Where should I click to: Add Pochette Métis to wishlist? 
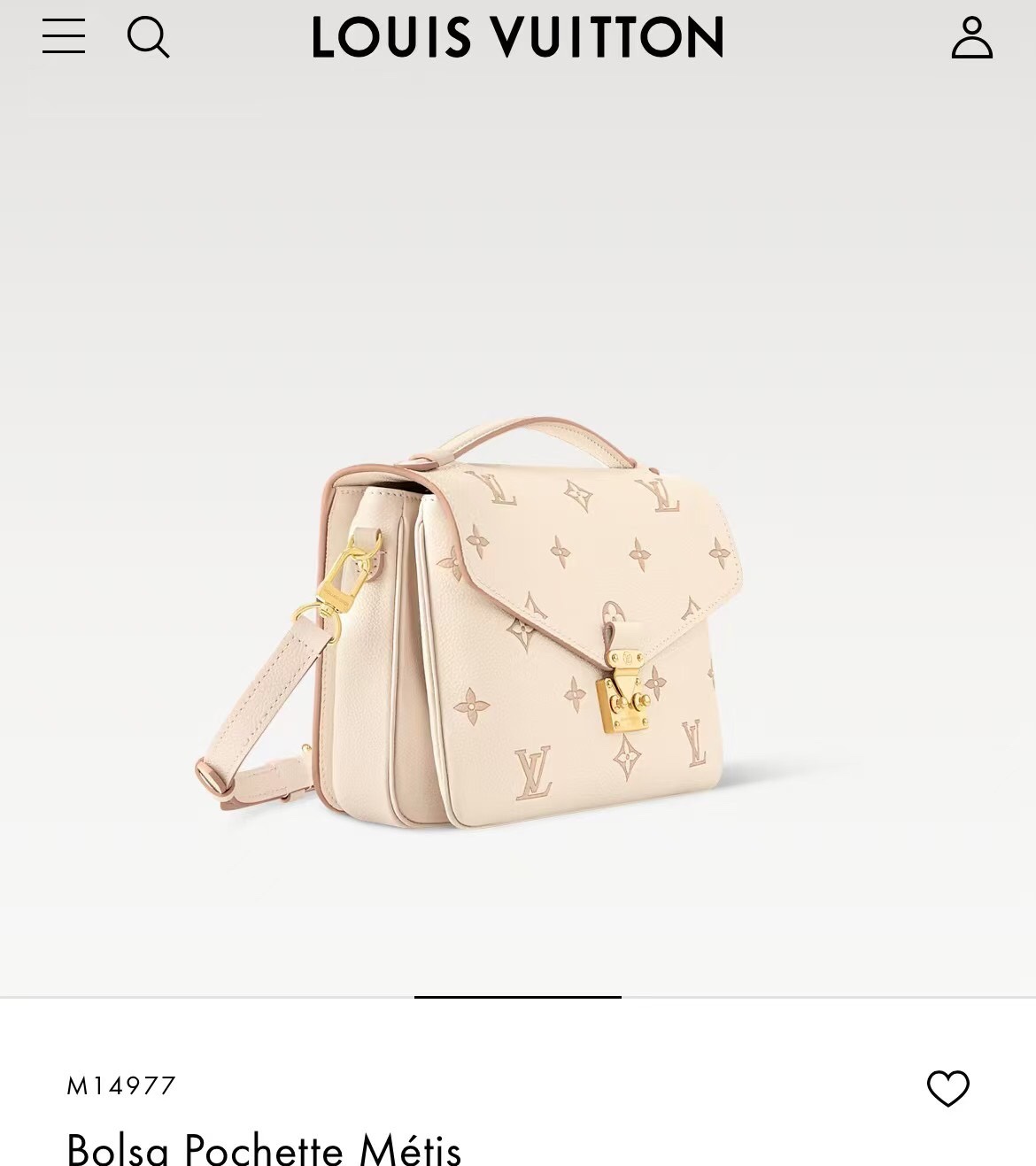947,1088
